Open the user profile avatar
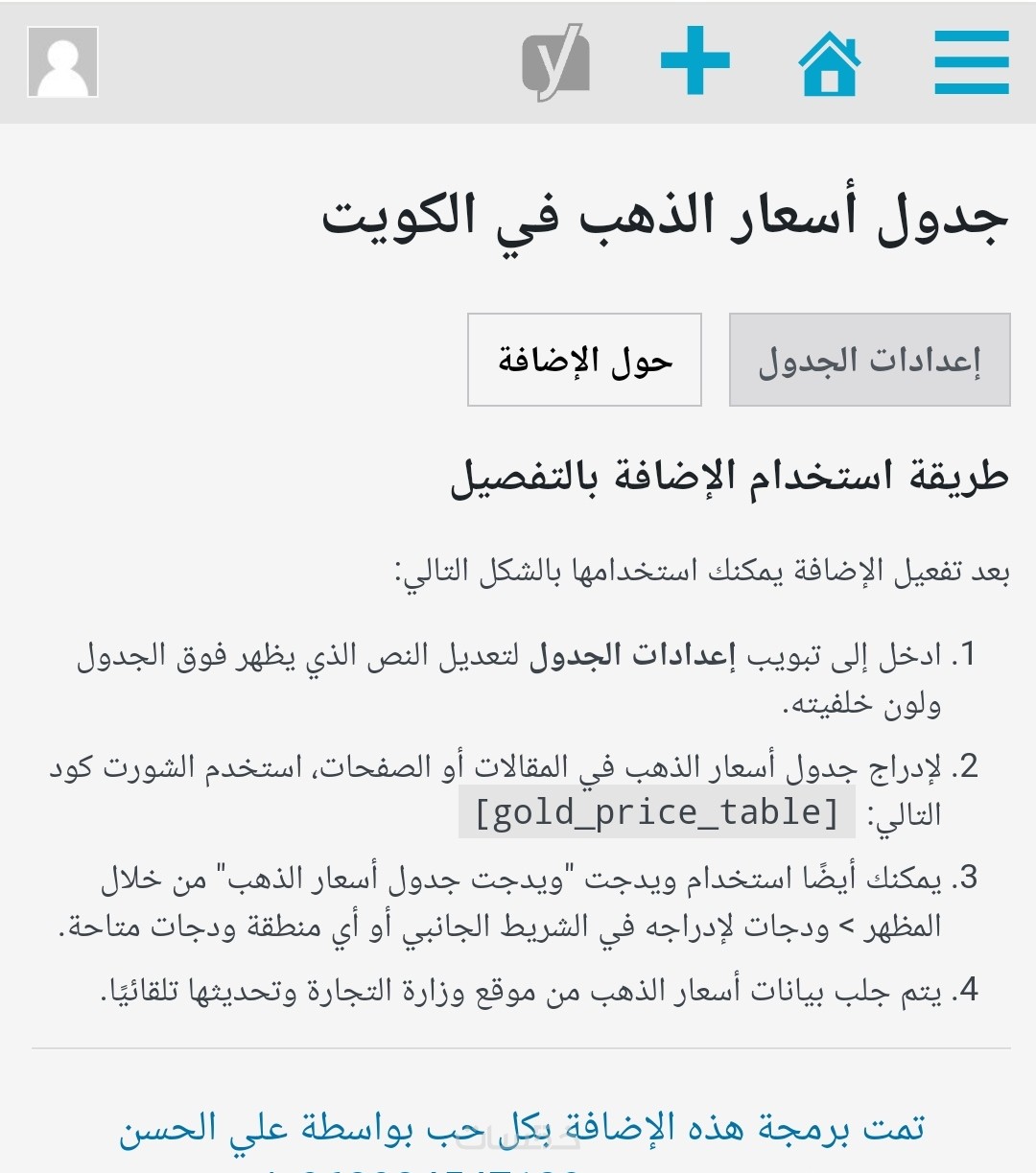The height and width of the screenshot is (1173, 1036). (63, 62)
